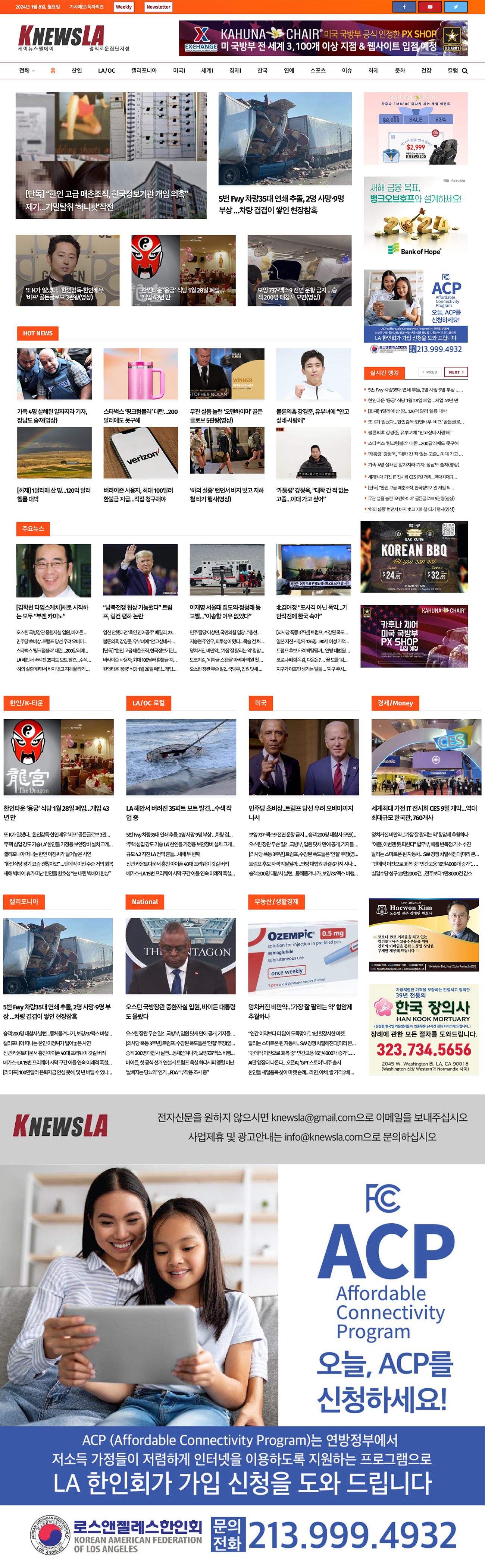Switch to the 캘리포니아 section

144,70
